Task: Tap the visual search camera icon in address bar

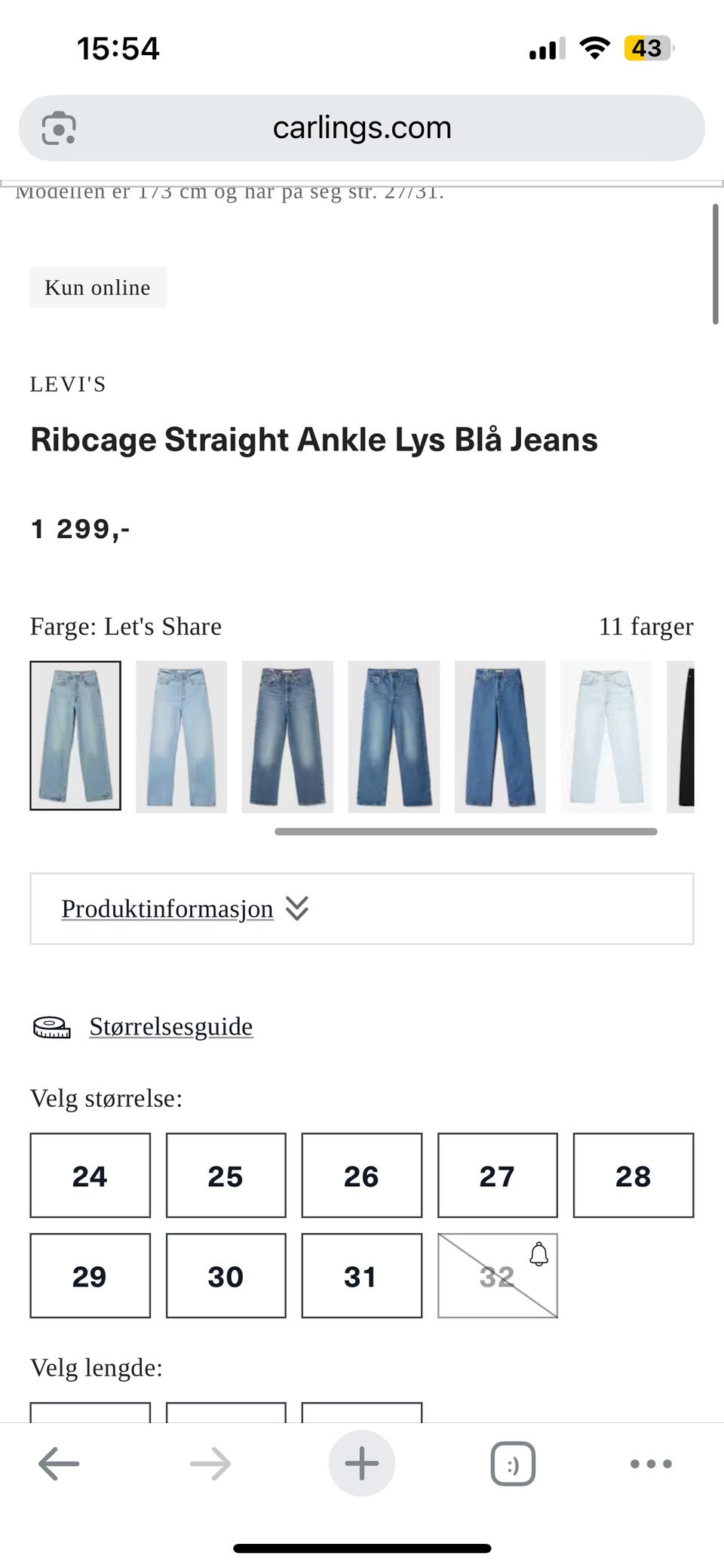Action: click(x=57, y=128)
